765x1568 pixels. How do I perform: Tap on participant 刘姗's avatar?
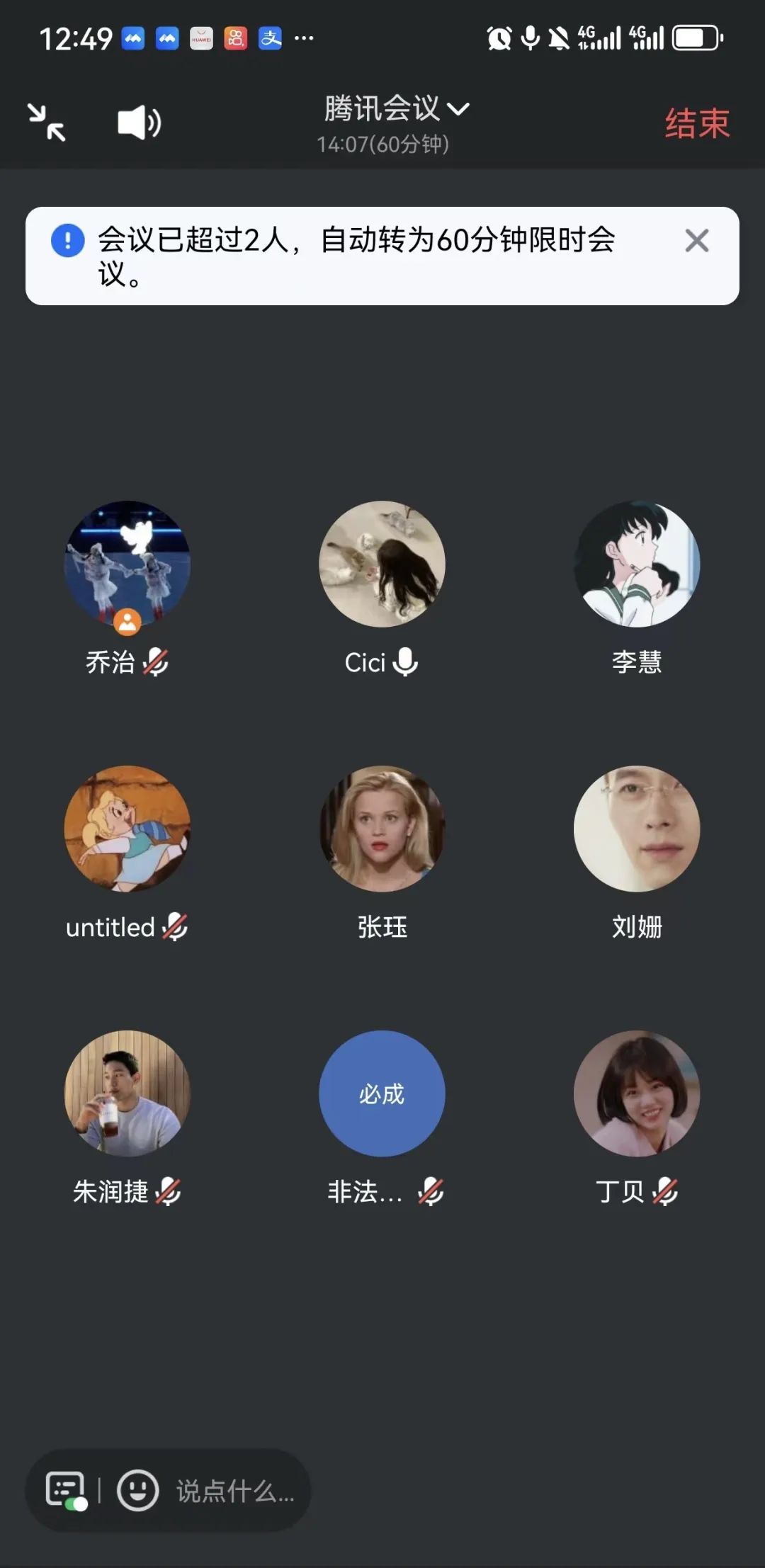click(636, 829)
